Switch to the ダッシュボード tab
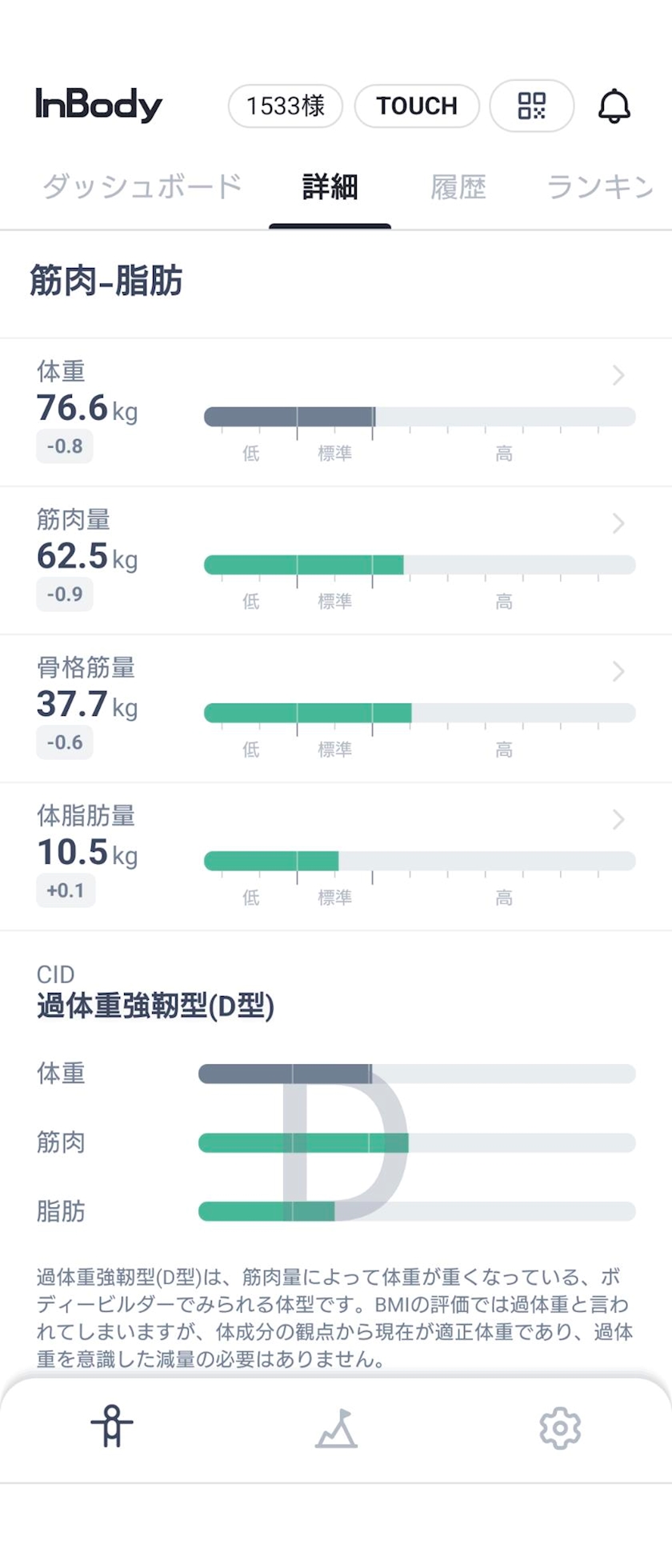 [142, 186]
